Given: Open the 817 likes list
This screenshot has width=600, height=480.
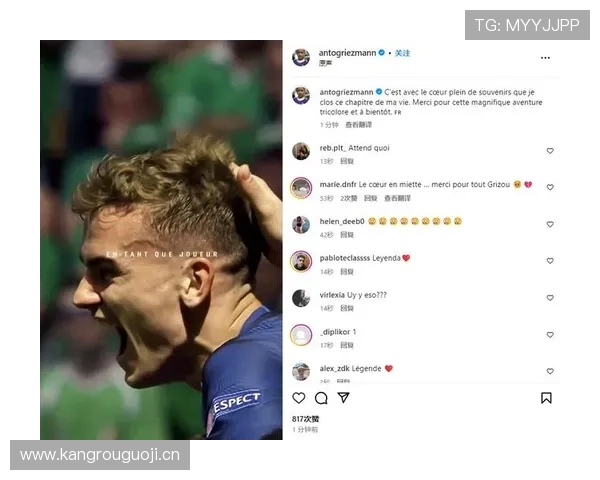Looking at the screenshot, I should click(x=305, y=419).
